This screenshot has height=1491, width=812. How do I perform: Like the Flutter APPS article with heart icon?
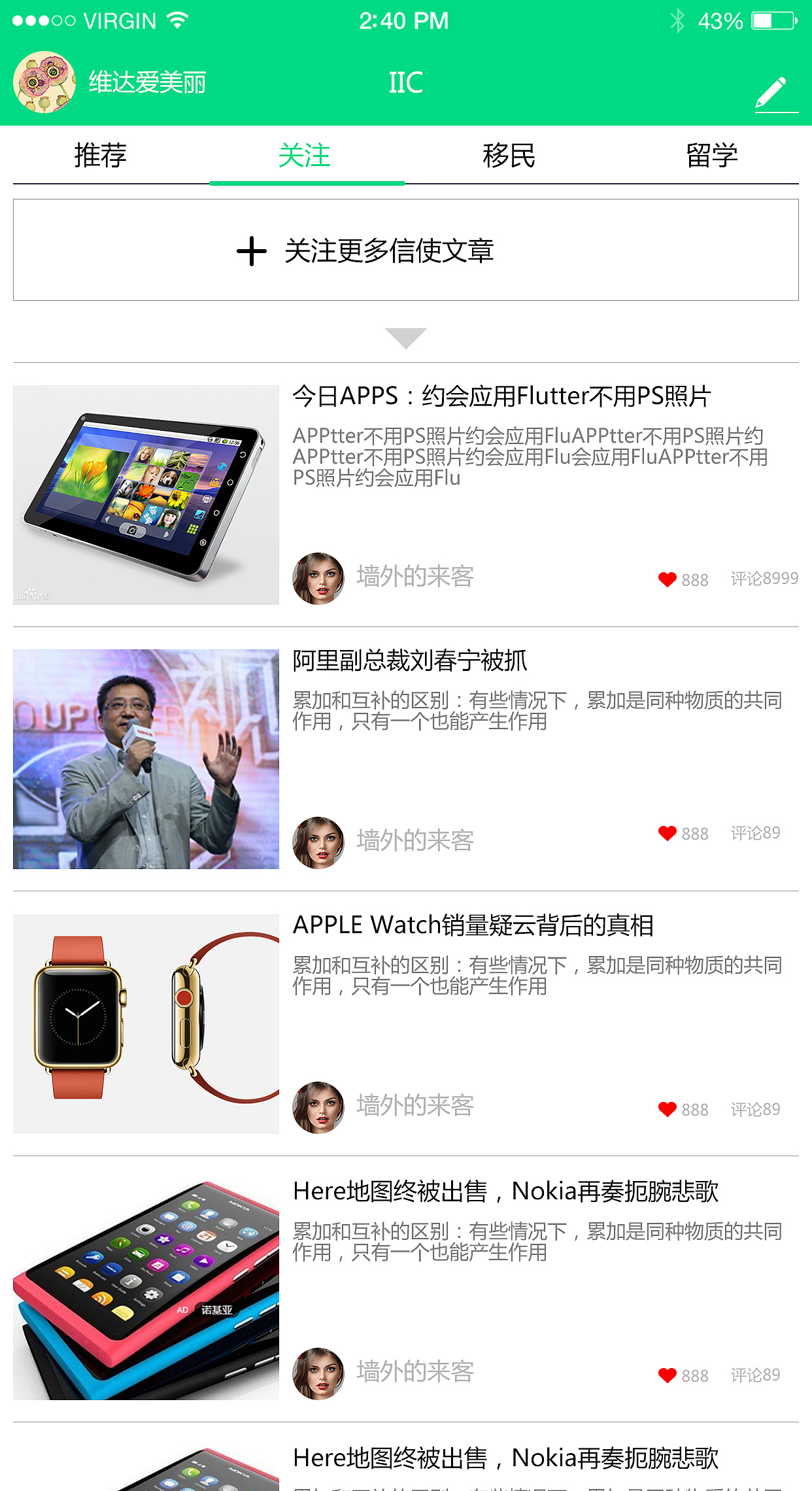tap(666, 579)
